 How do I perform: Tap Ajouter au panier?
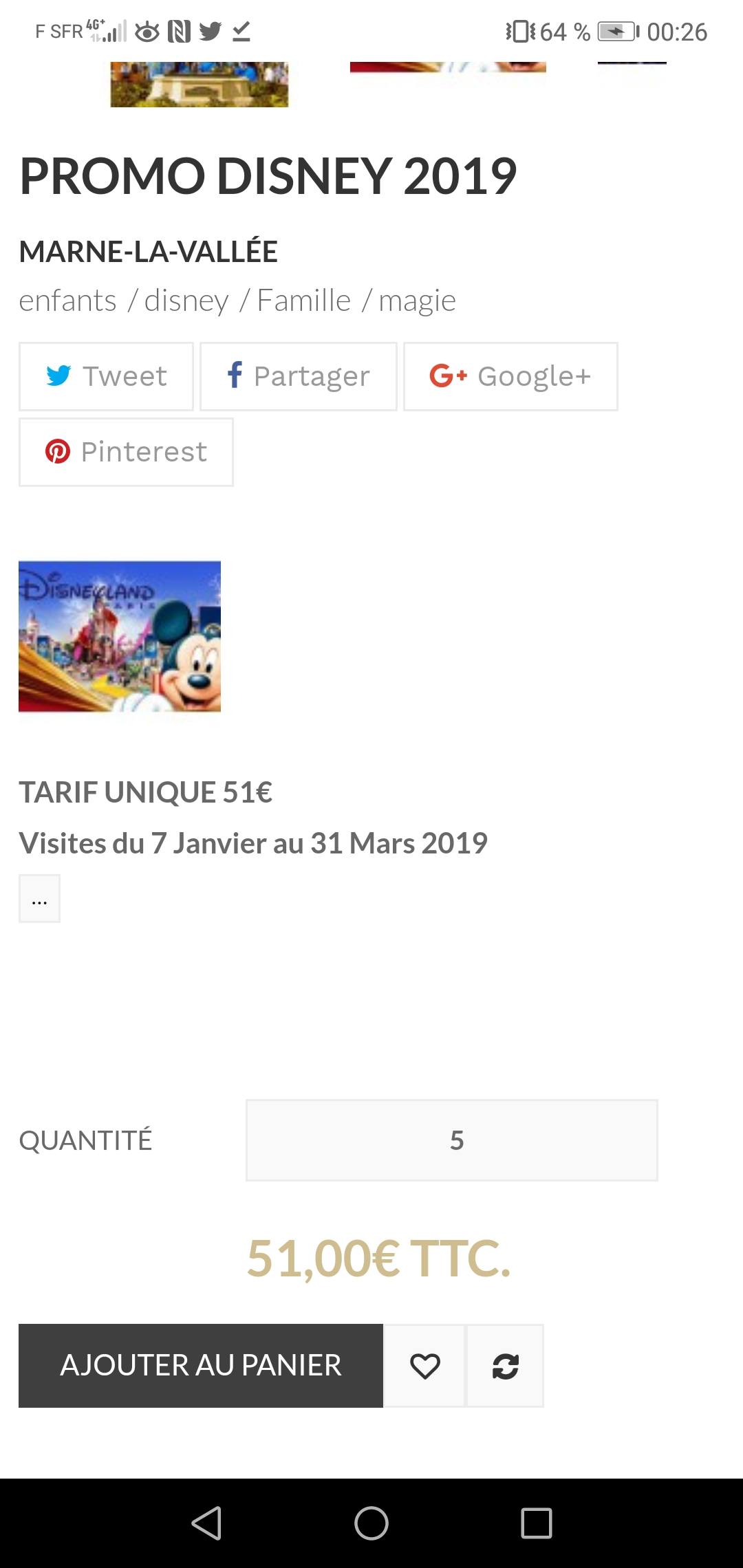[200, 1366]
